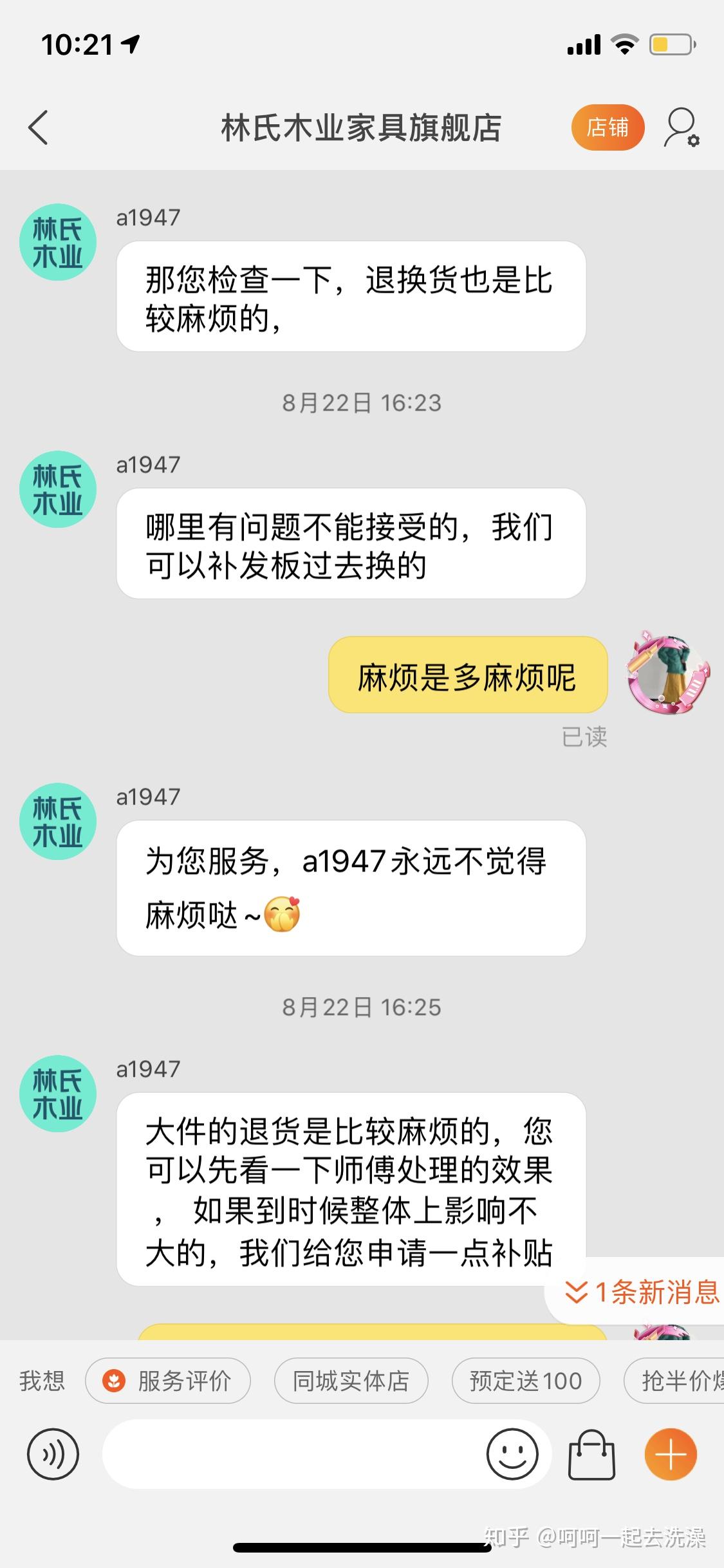Viewport: 724px width, 1568px height.
Task: Select the 同城实体店 chip
Action: click(351, 1380)
